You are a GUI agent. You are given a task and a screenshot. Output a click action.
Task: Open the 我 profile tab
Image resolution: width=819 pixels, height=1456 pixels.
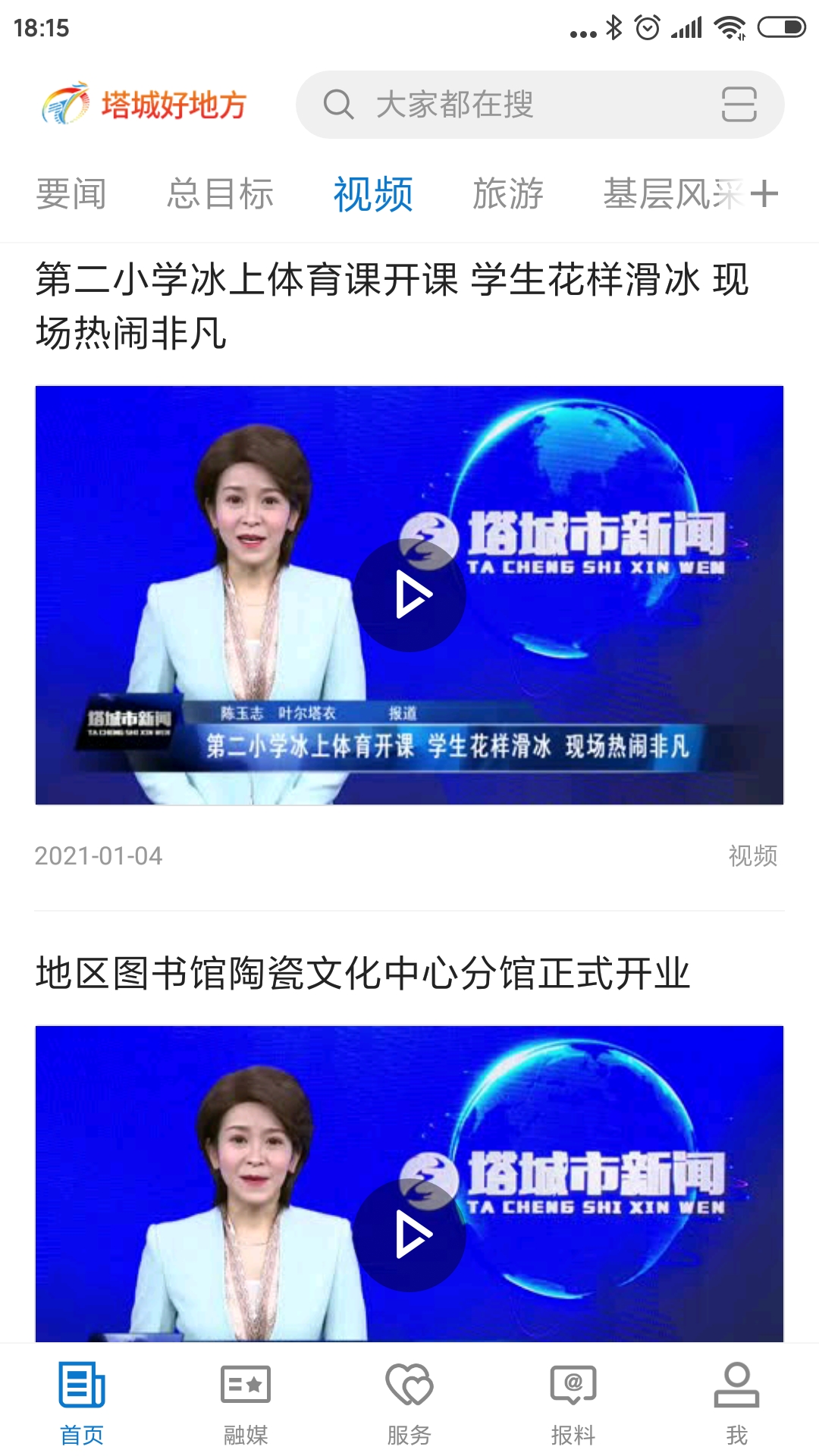(736, 1403)
